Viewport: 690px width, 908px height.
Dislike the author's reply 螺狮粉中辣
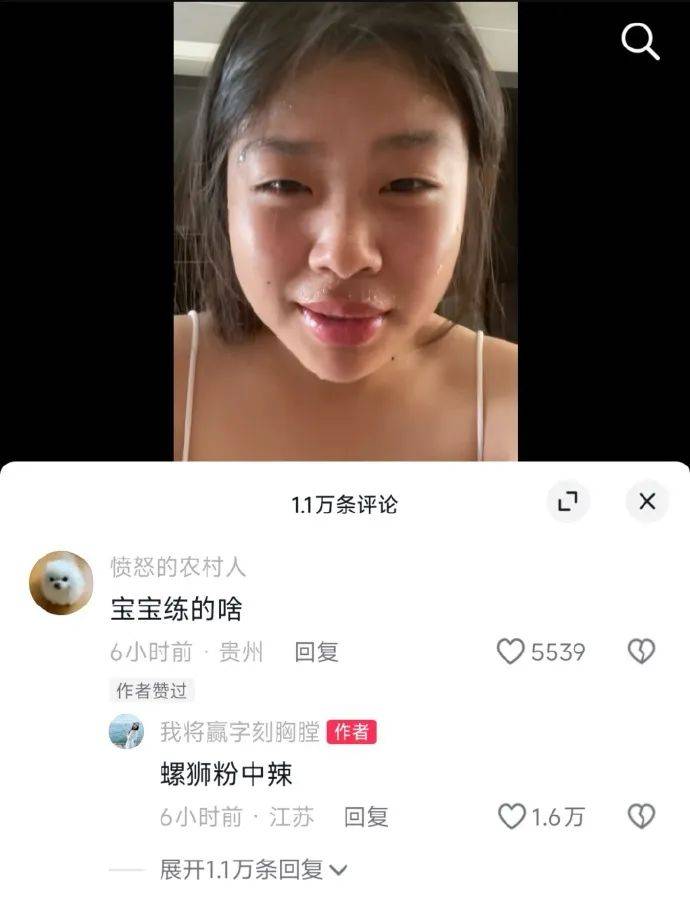point(640,817)
